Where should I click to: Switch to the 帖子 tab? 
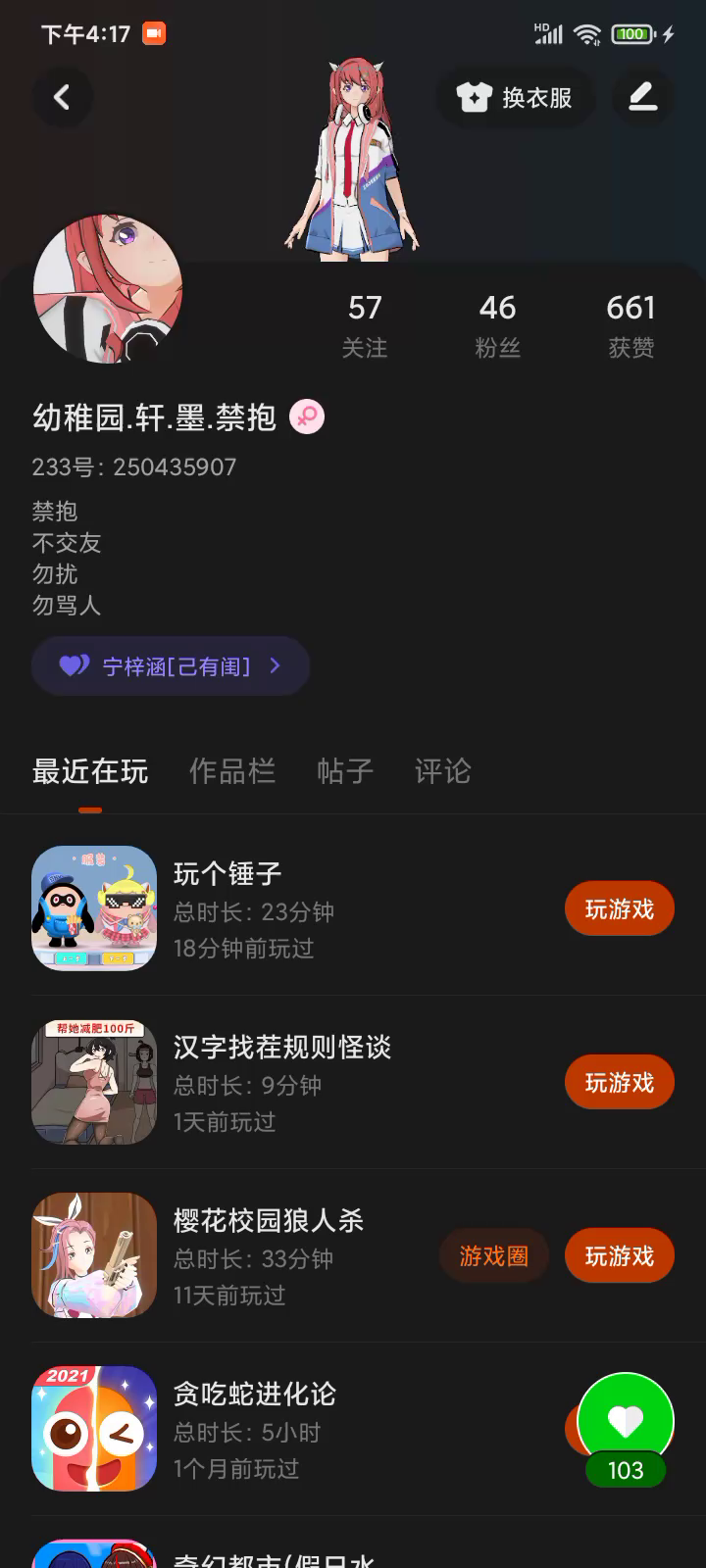[x=344, y=771]
